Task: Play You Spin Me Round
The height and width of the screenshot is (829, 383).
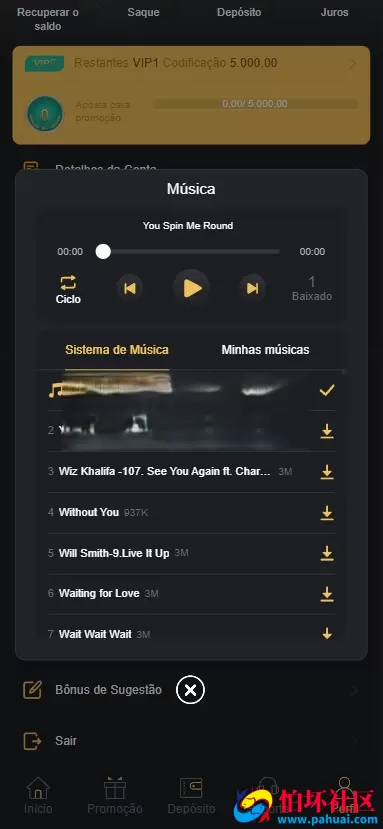Action: 192,288
